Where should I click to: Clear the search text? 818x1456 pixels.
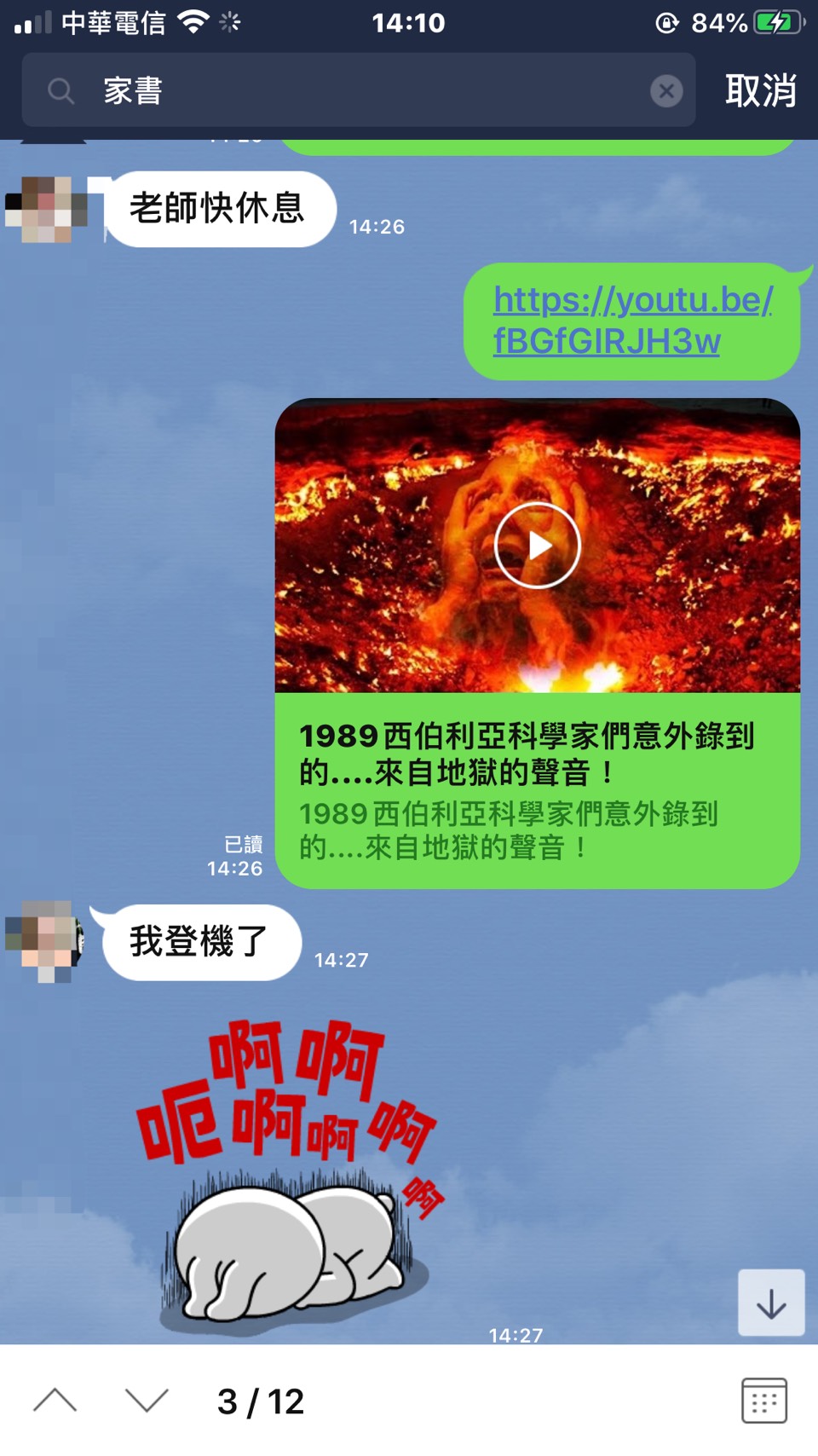[x=666, y=90]
